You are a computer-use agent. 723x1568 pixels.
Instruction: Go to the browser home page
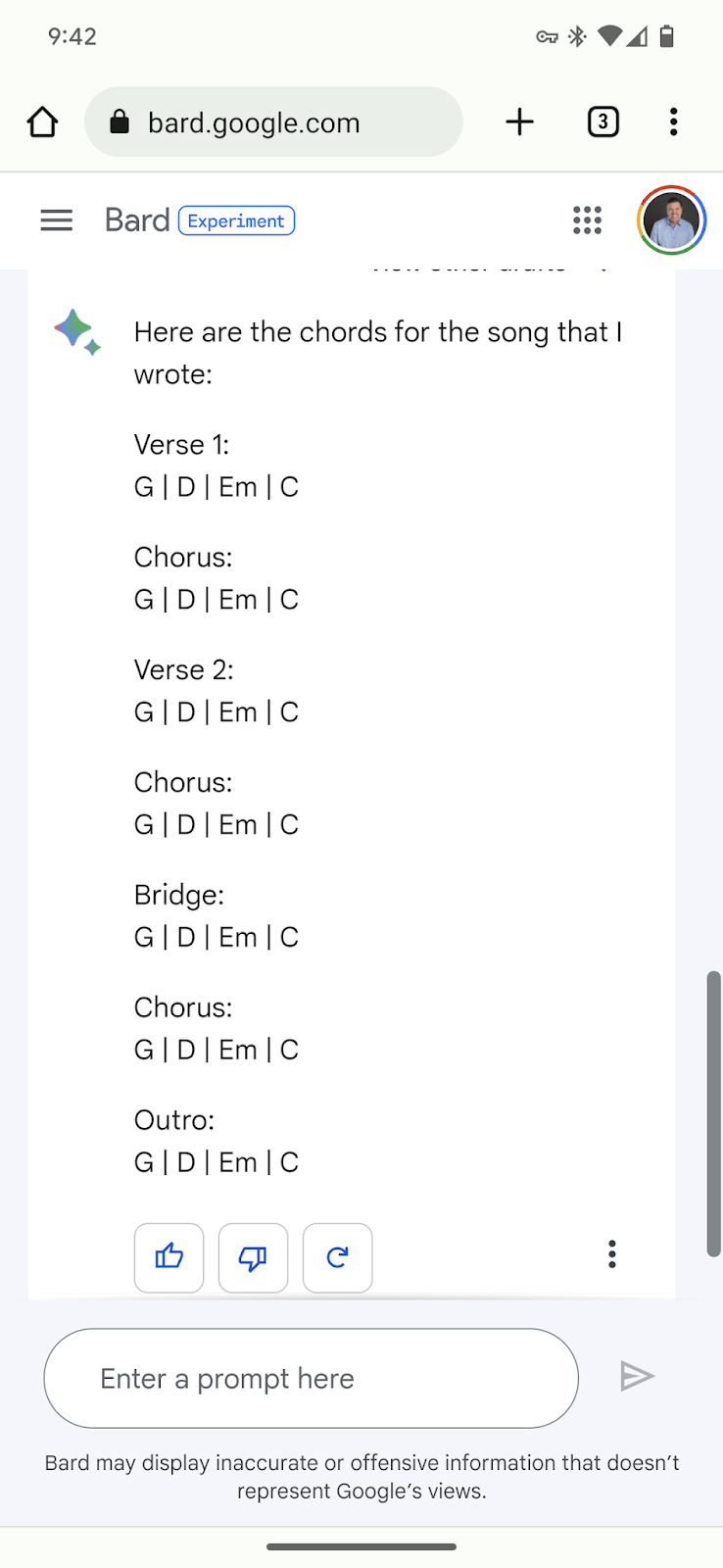[x=42, y=122]
